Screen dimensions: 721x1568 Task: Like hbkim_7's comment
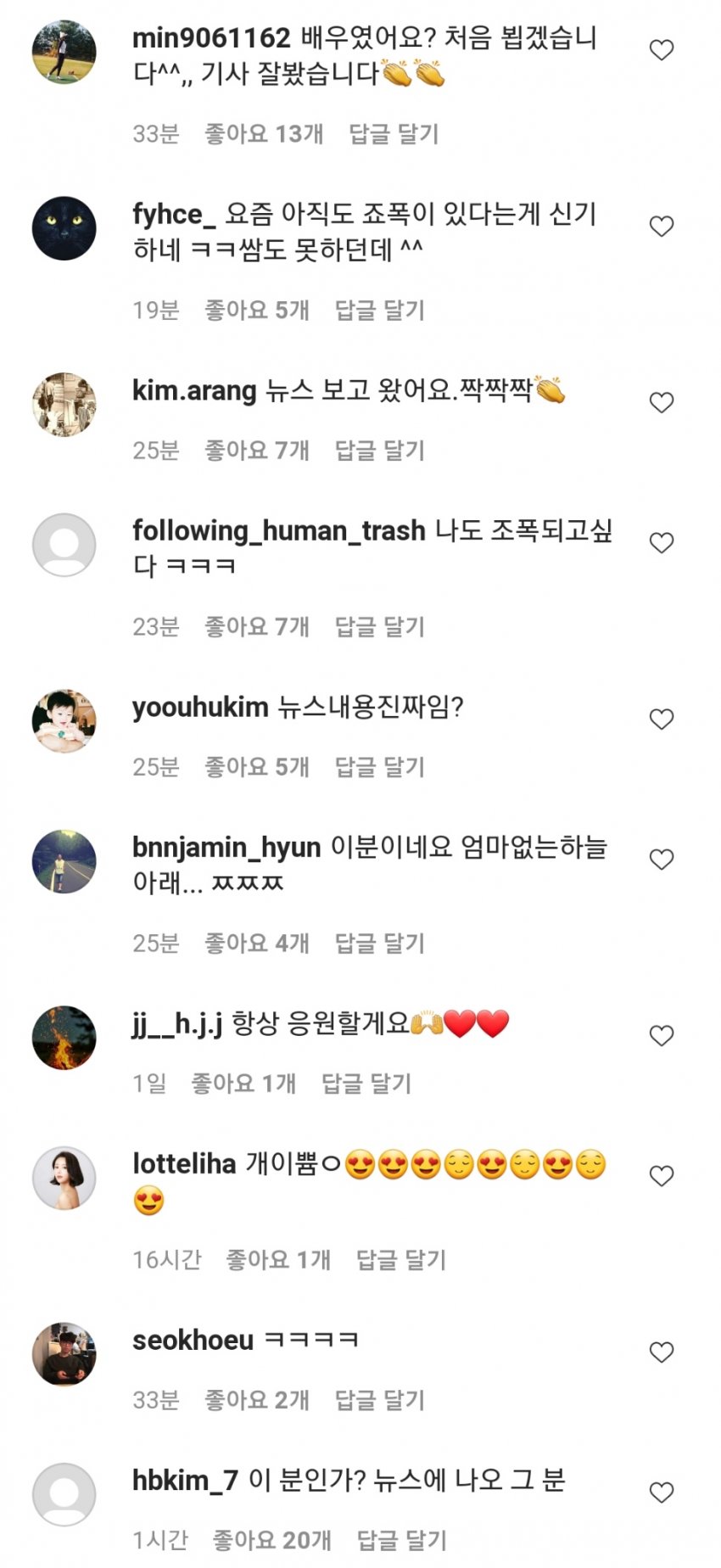(x=661, y=1492)
